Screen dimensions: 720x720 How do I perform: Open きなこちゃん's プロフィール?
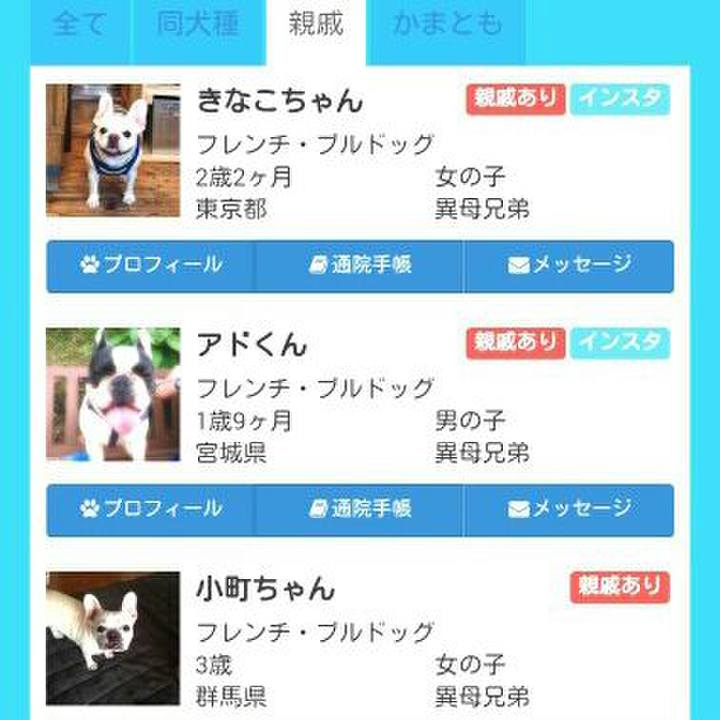(151, 265)
